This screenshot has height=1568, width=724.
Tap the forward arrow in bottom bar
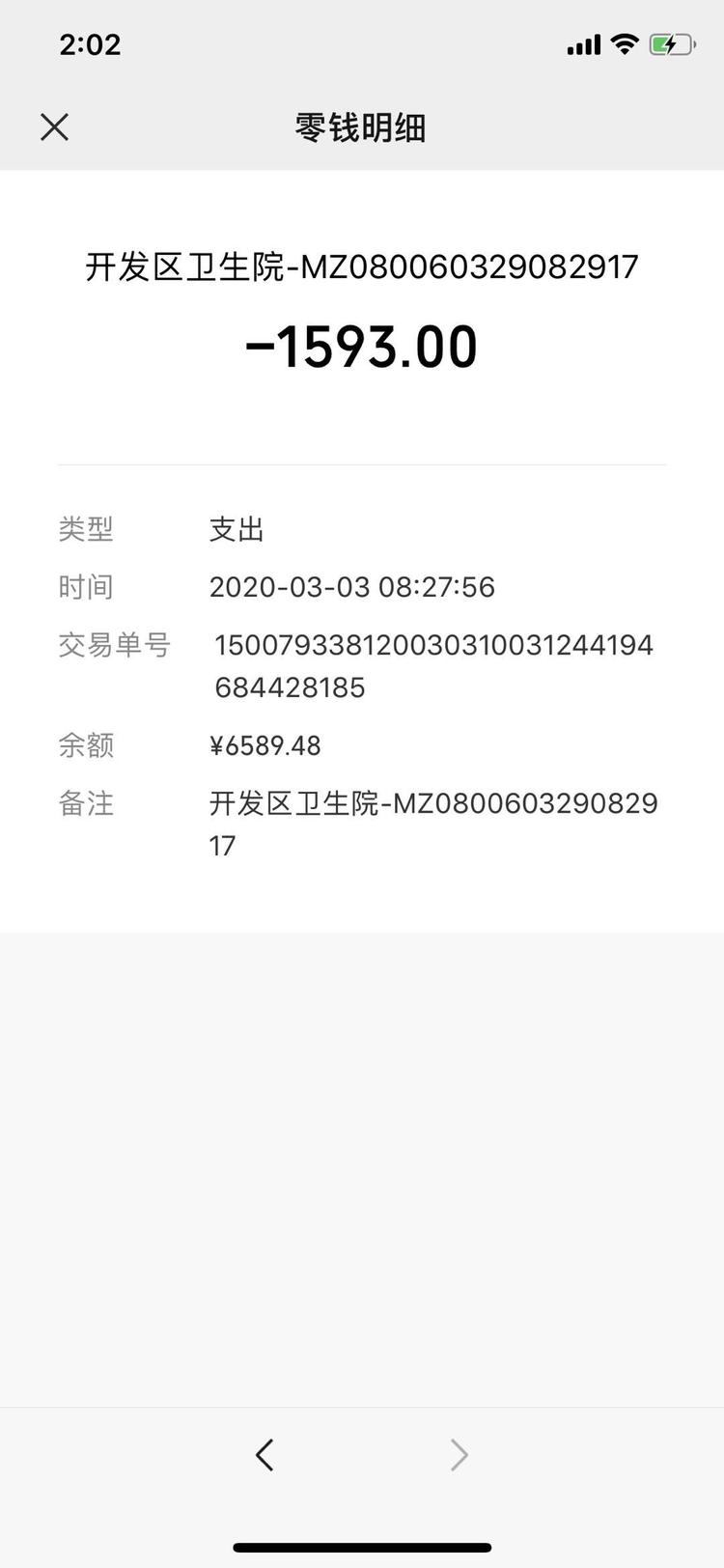tap(459, 1454)
